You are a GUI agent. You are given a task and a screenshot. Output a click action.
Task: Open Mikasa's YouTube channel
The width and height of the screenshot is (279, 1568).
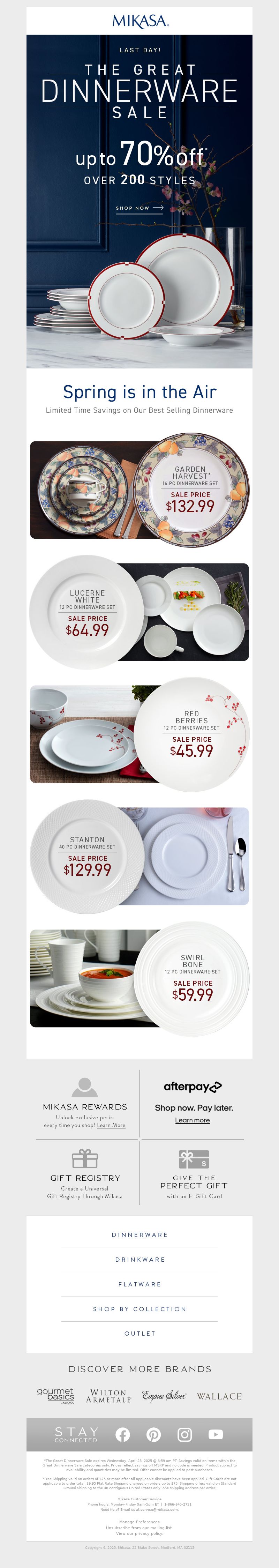[216, 1435]
